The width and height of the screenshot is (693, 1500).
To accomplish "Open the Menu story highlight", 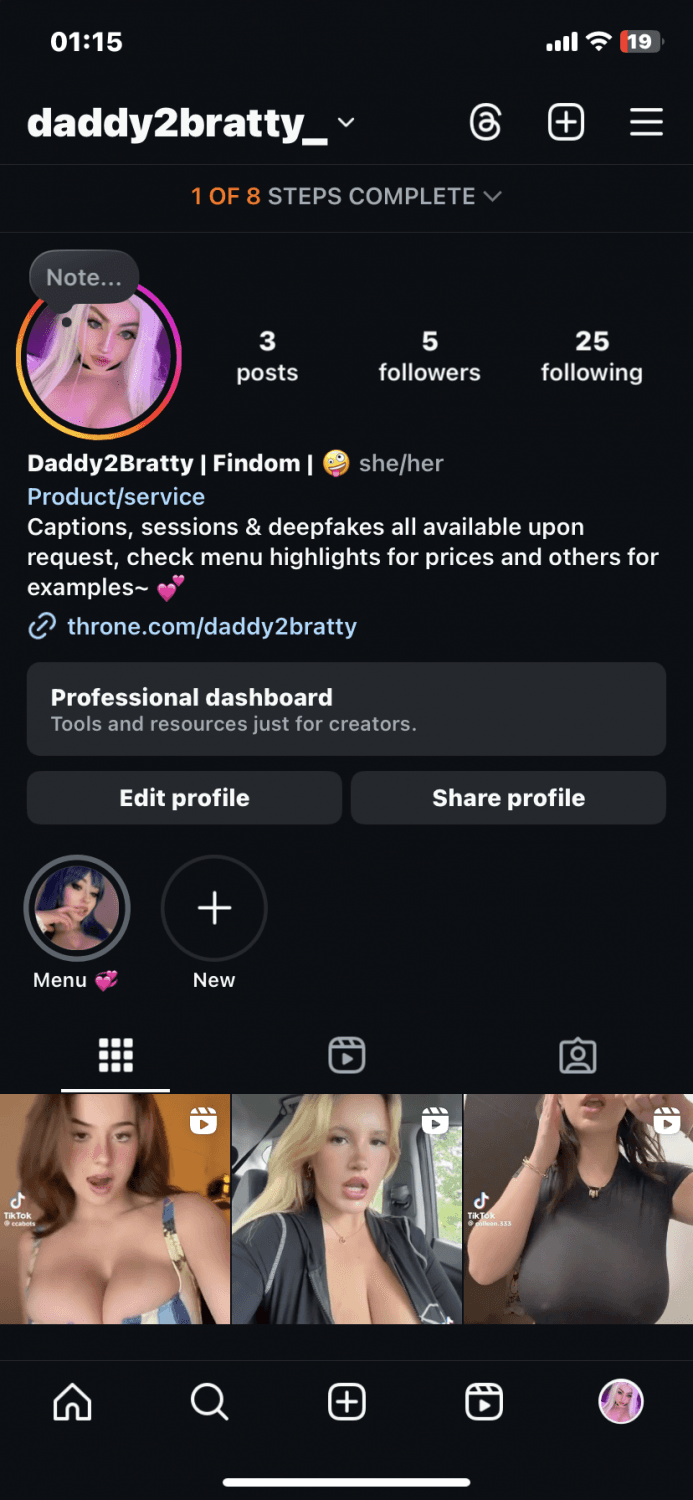I will tap(77, 908).
